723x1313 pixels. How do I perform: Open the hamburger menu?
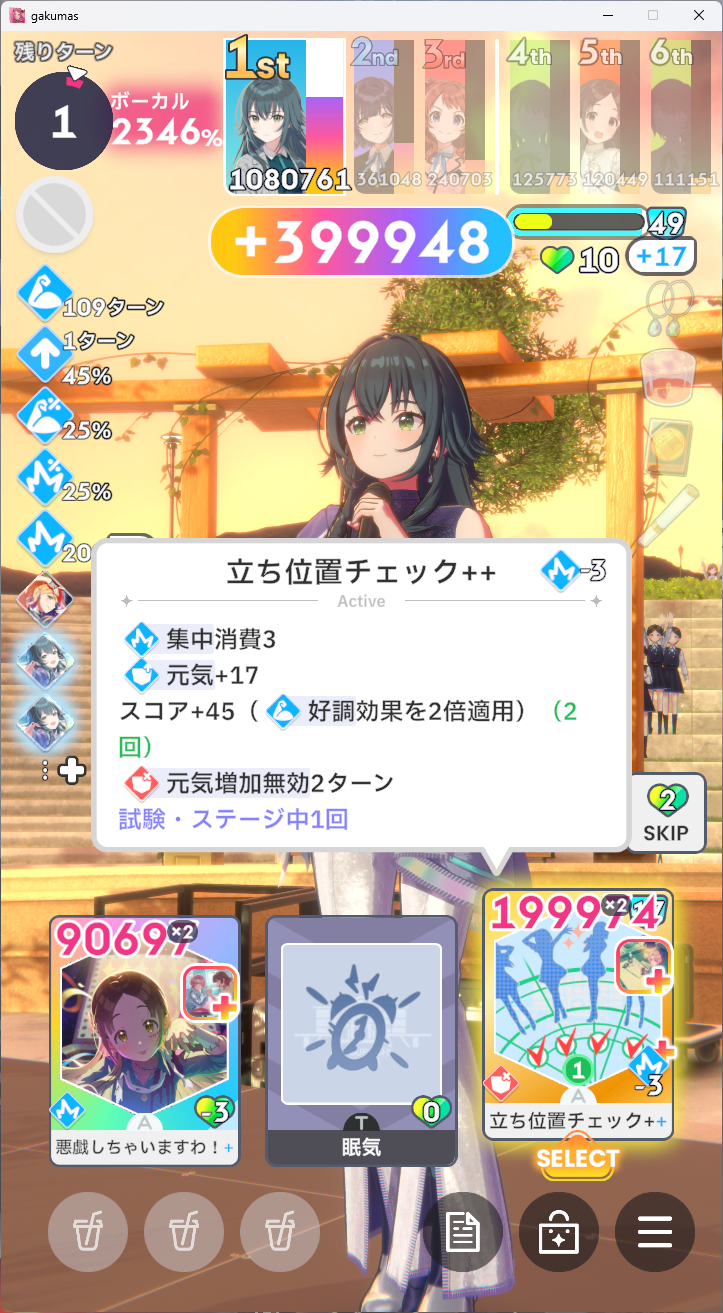coord(654,1232)
